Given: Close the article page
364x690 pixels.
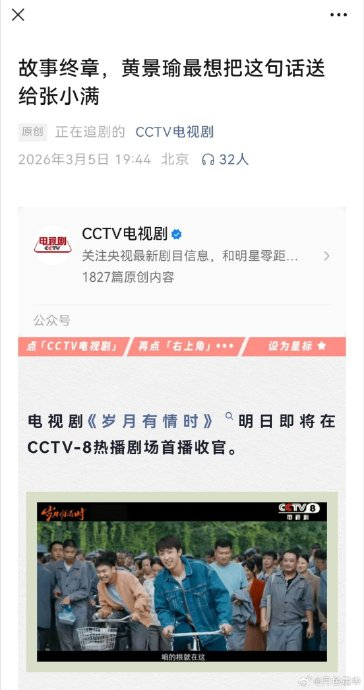Looking at the screenshot, I should coord(18,15).
